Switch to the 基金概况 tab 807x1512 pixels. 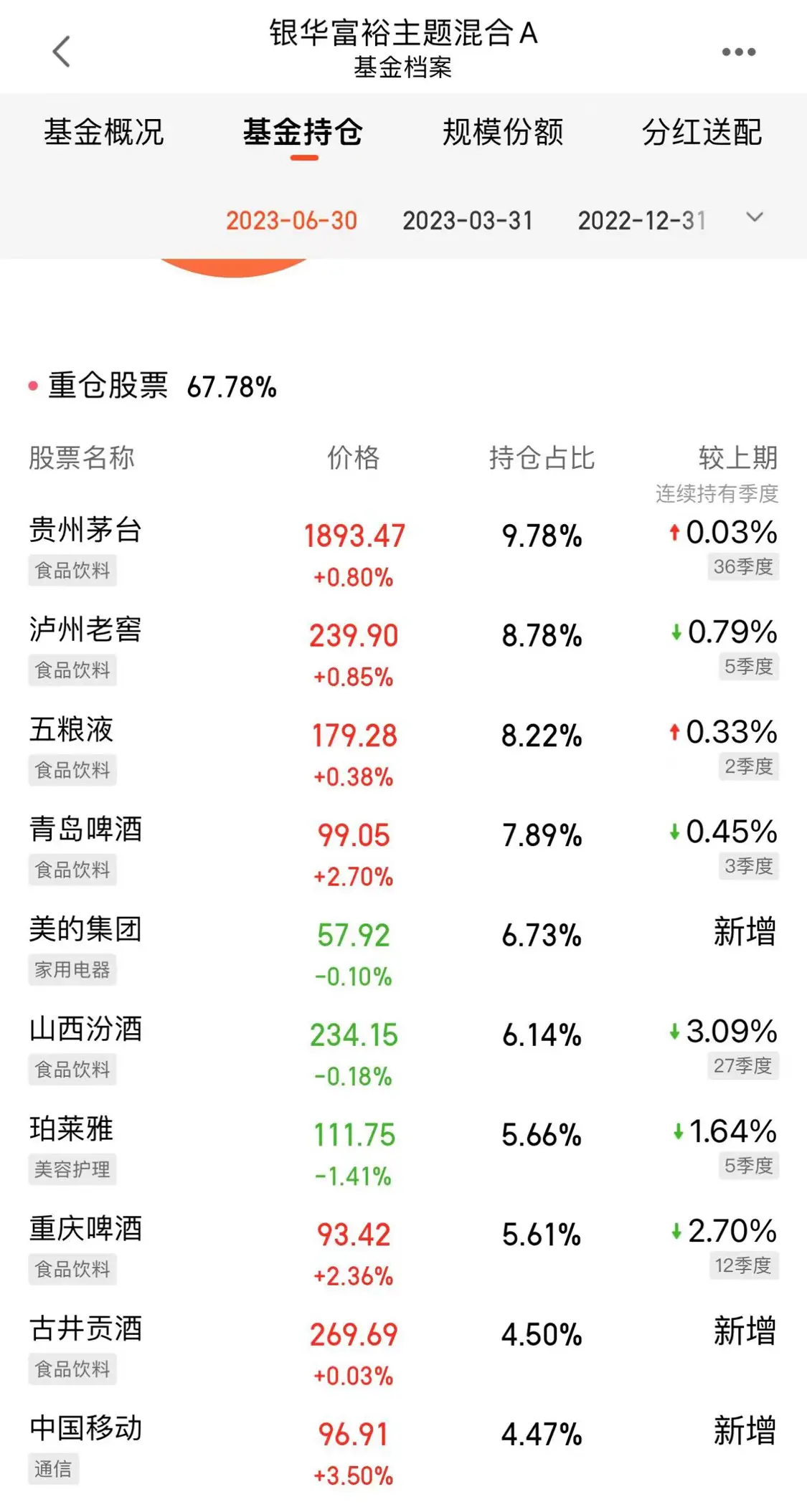click(x=104, y=132)
